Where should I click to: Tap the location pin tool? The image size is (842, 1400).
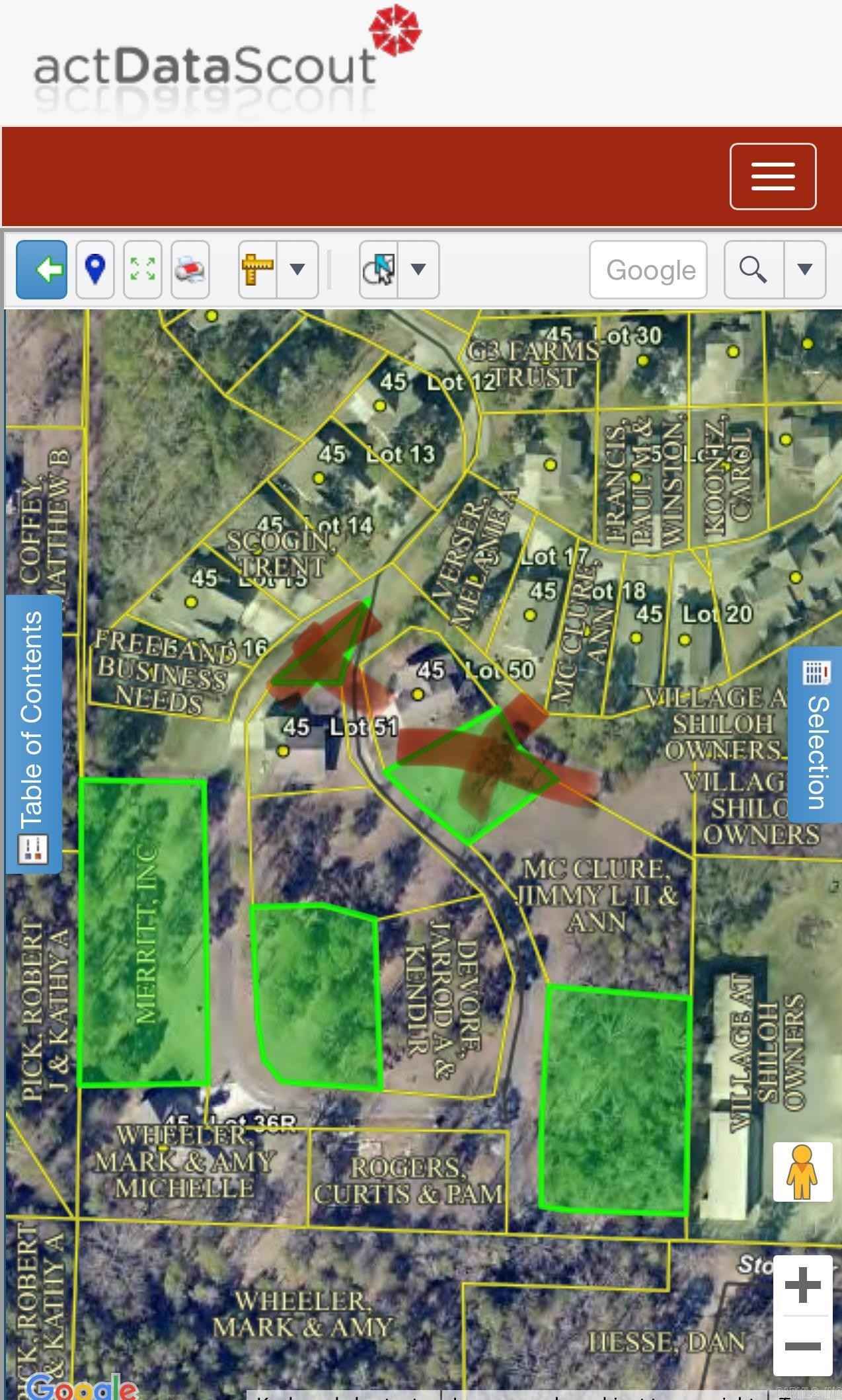click(x=95, y=269)
